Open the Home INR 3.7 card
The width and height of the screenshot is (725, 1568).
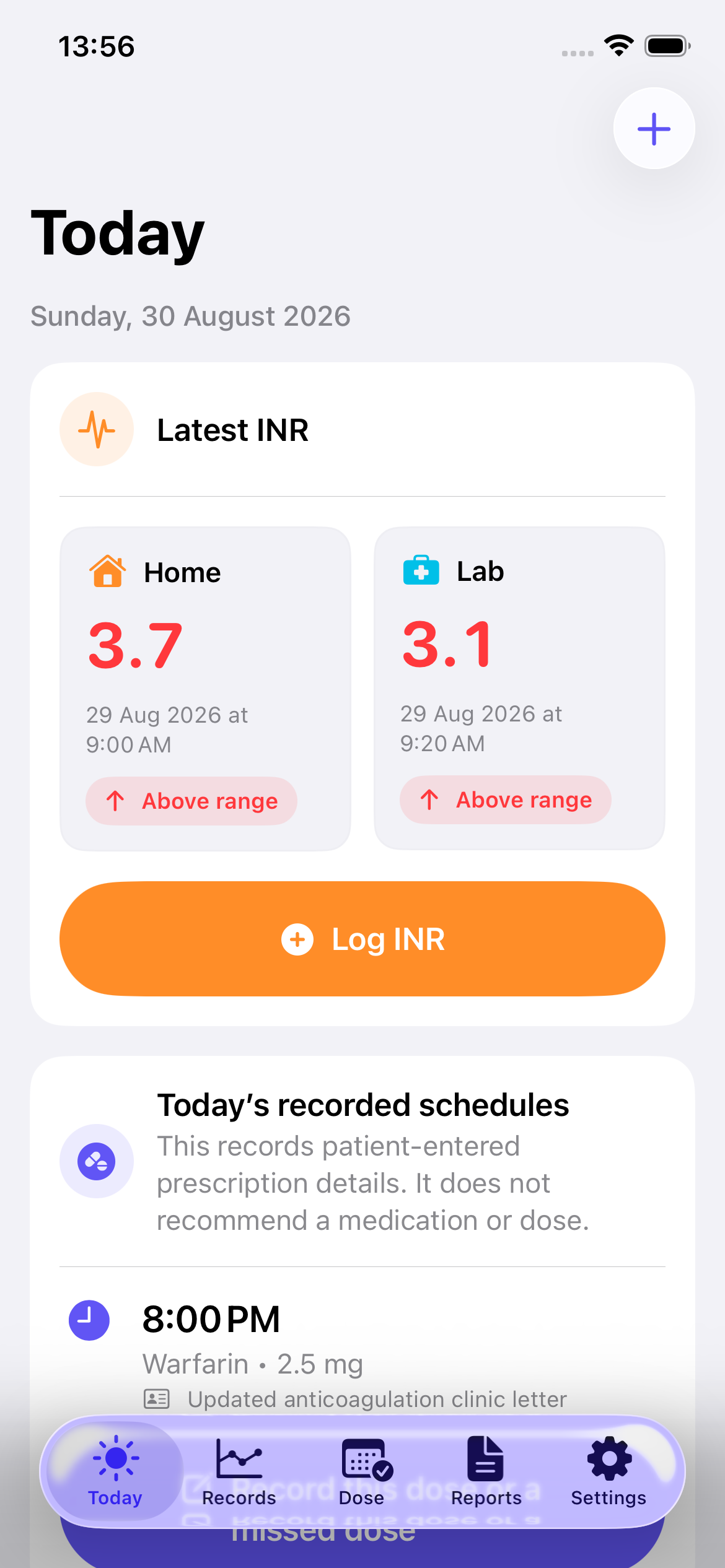click(x=206, y=689)
